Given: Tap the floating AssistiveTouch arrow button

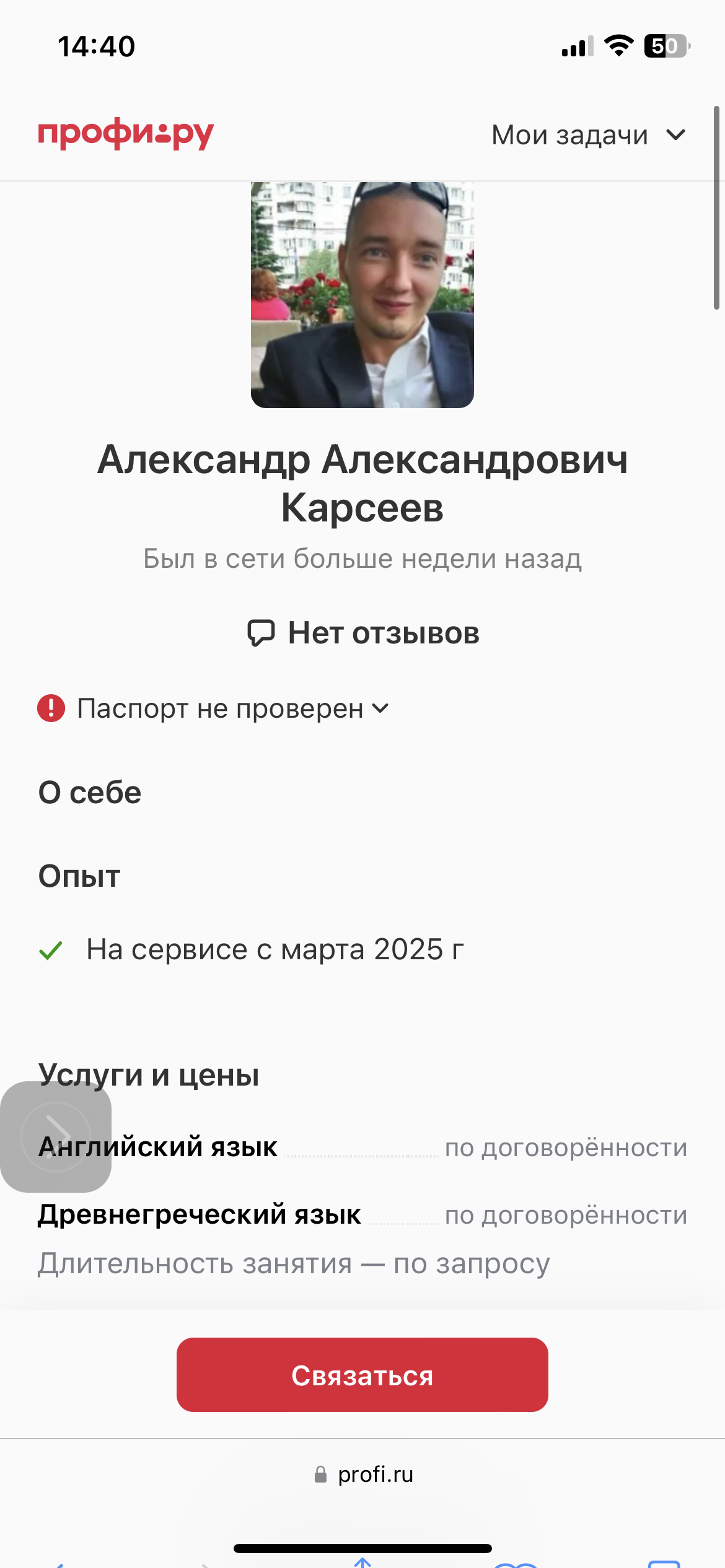Looking at the screenshot, I should click(x=56, y=1136).
